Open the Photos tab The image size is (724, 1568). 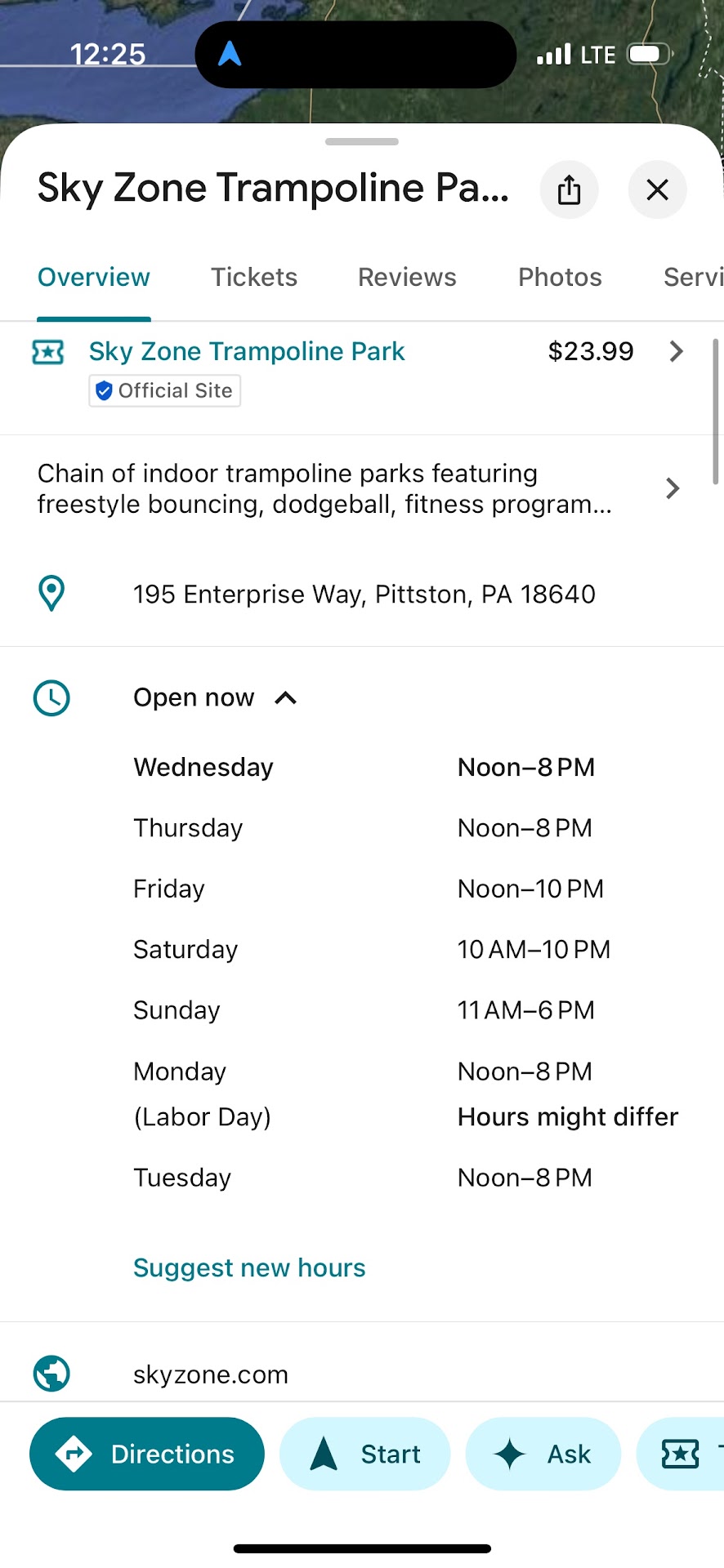point(560,278)
